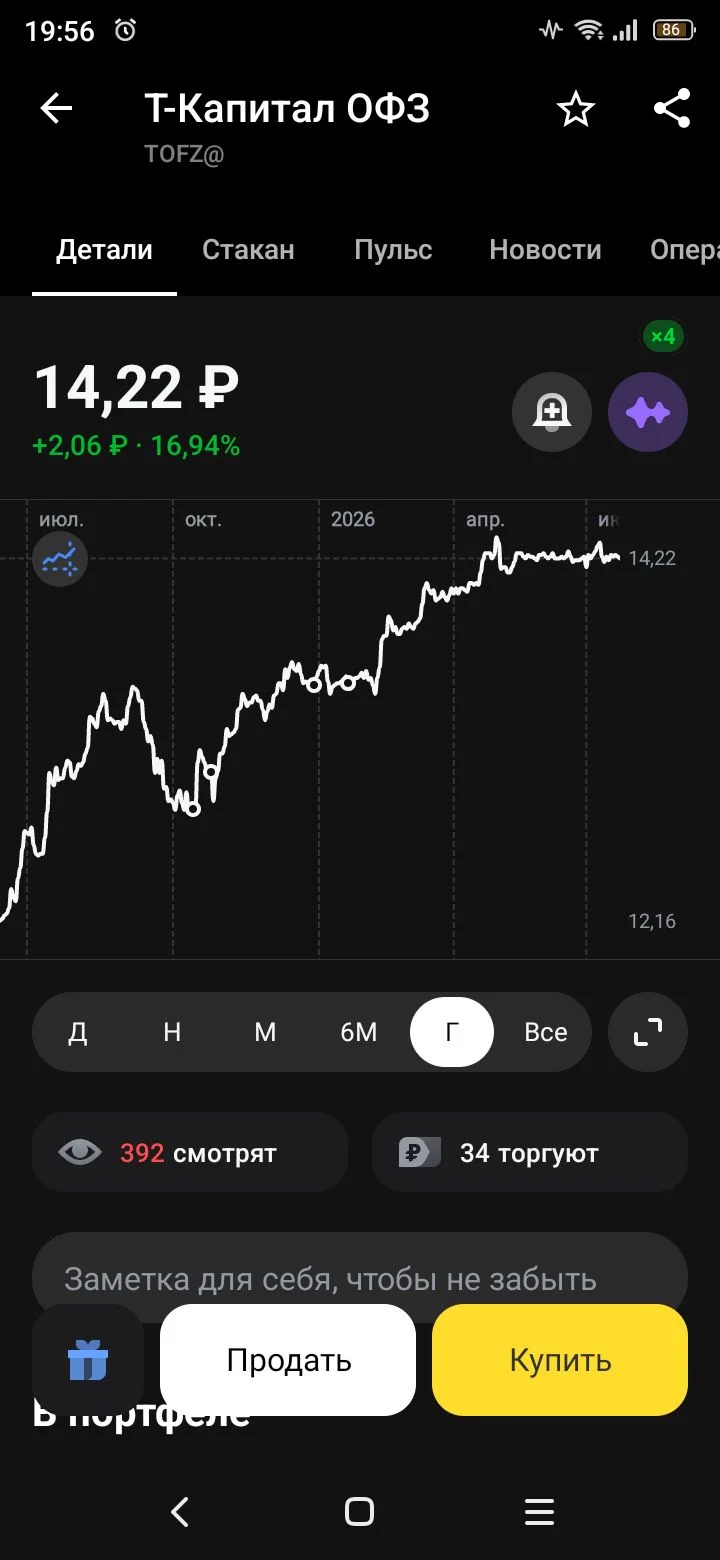Tap the yellow Купить button
Image resolution: width=720 pixels, height=1560 pixels.
coord(560,1360)
